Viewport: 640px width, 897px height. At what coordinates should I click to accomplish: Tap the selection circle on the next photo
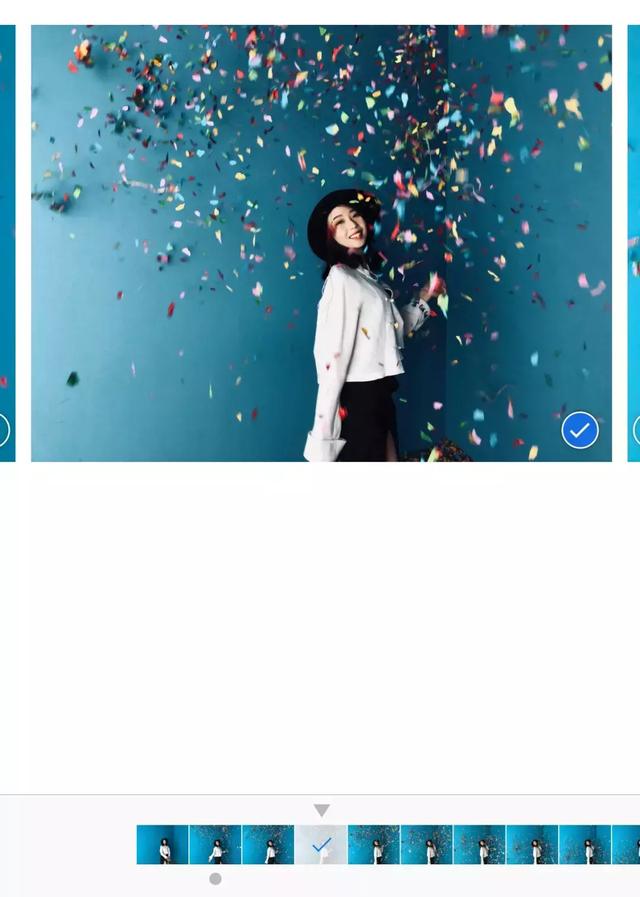(x=637, y=431)
